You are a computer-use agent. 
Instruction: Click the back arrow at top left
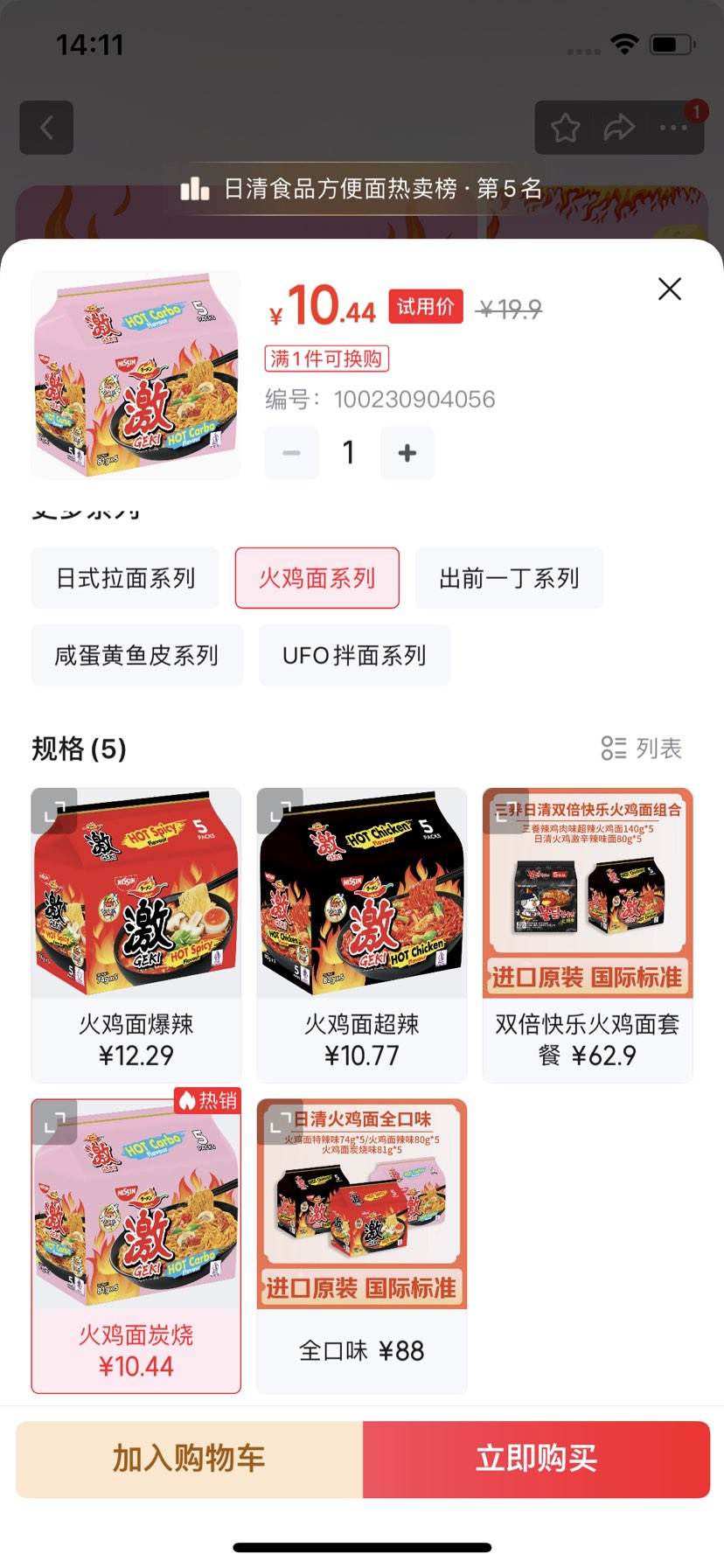coord(46,128)
